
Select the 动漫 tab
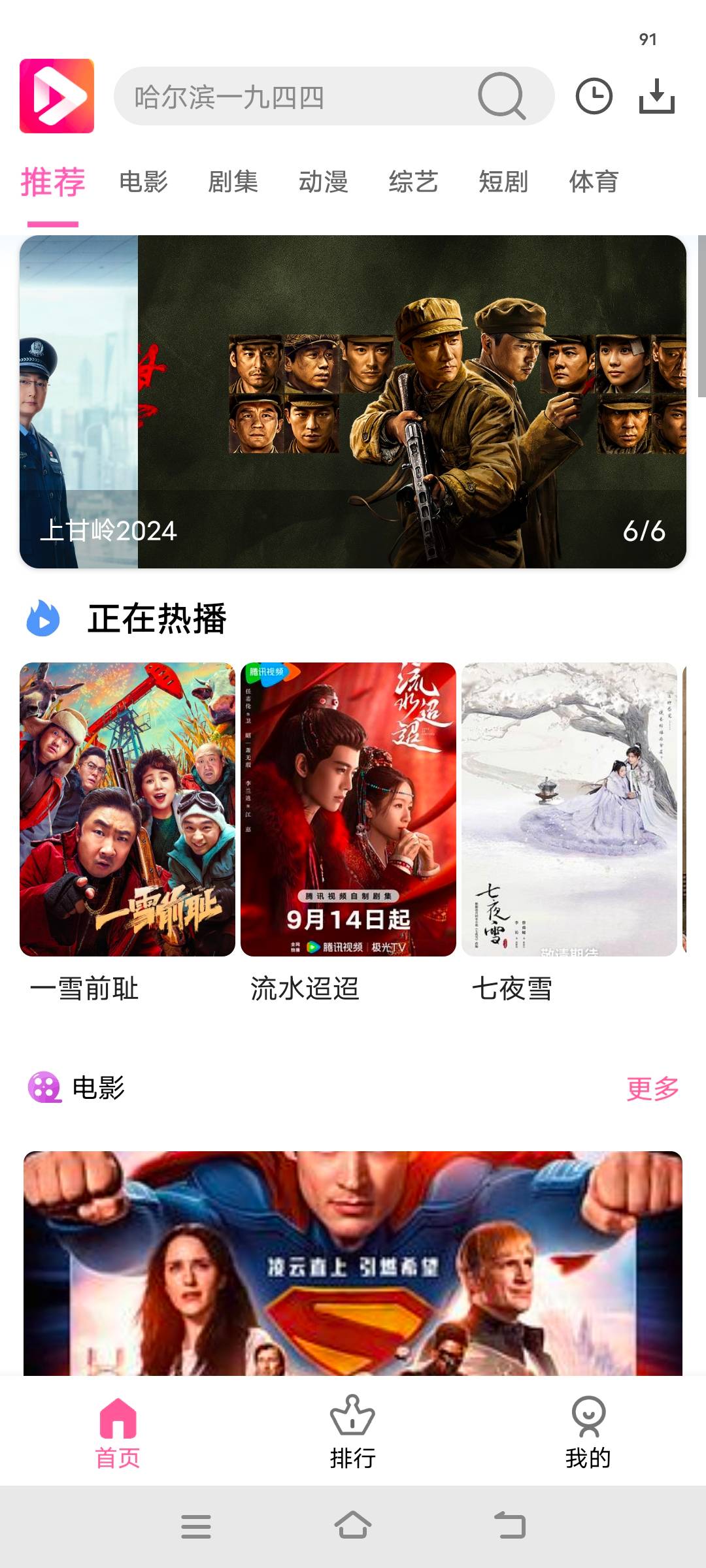point(323,182)
